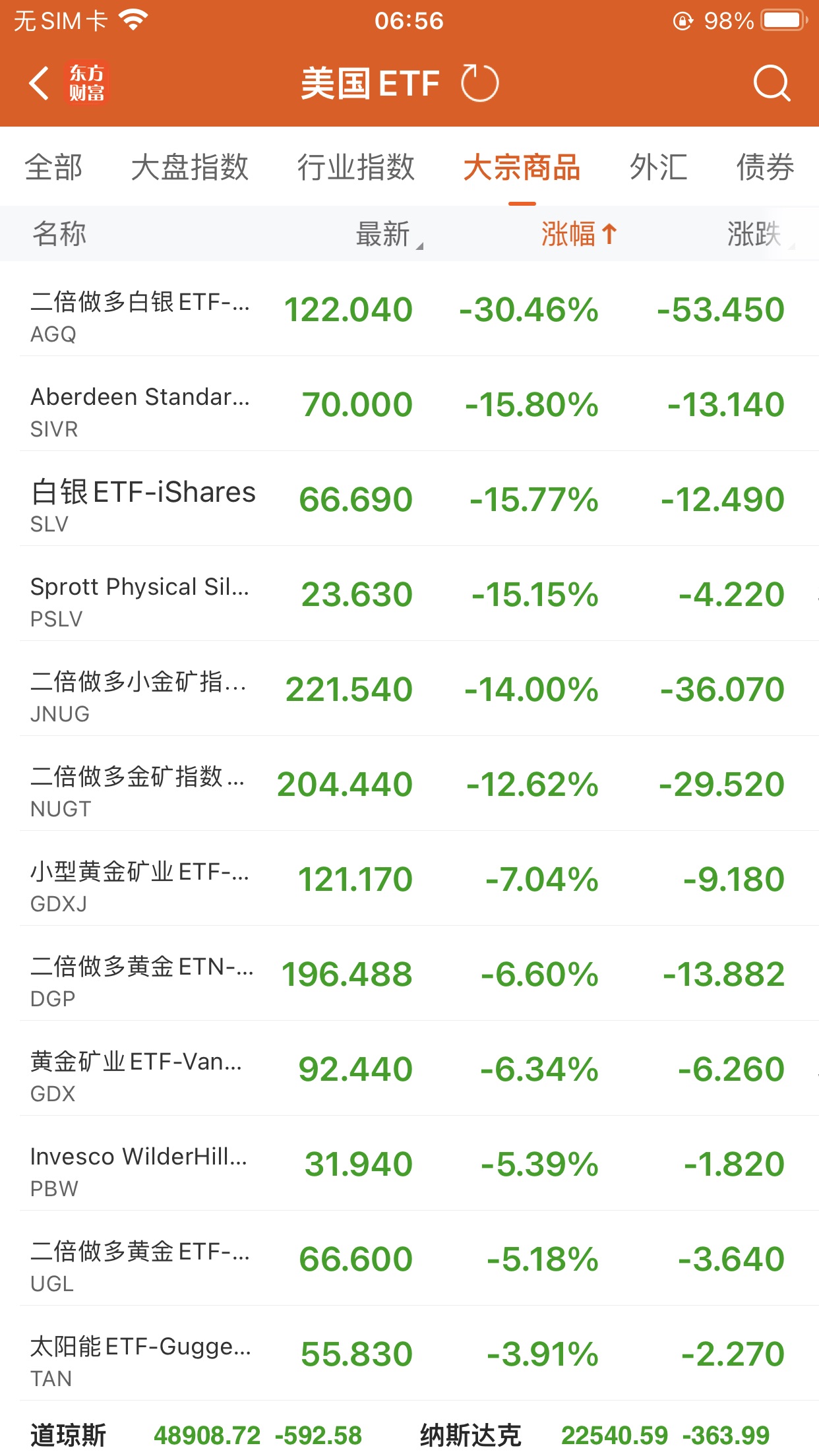The height and width of the screenshot is (1456, 819).
Task: Show the 债券 tab
Action: [x=765, y=167]
